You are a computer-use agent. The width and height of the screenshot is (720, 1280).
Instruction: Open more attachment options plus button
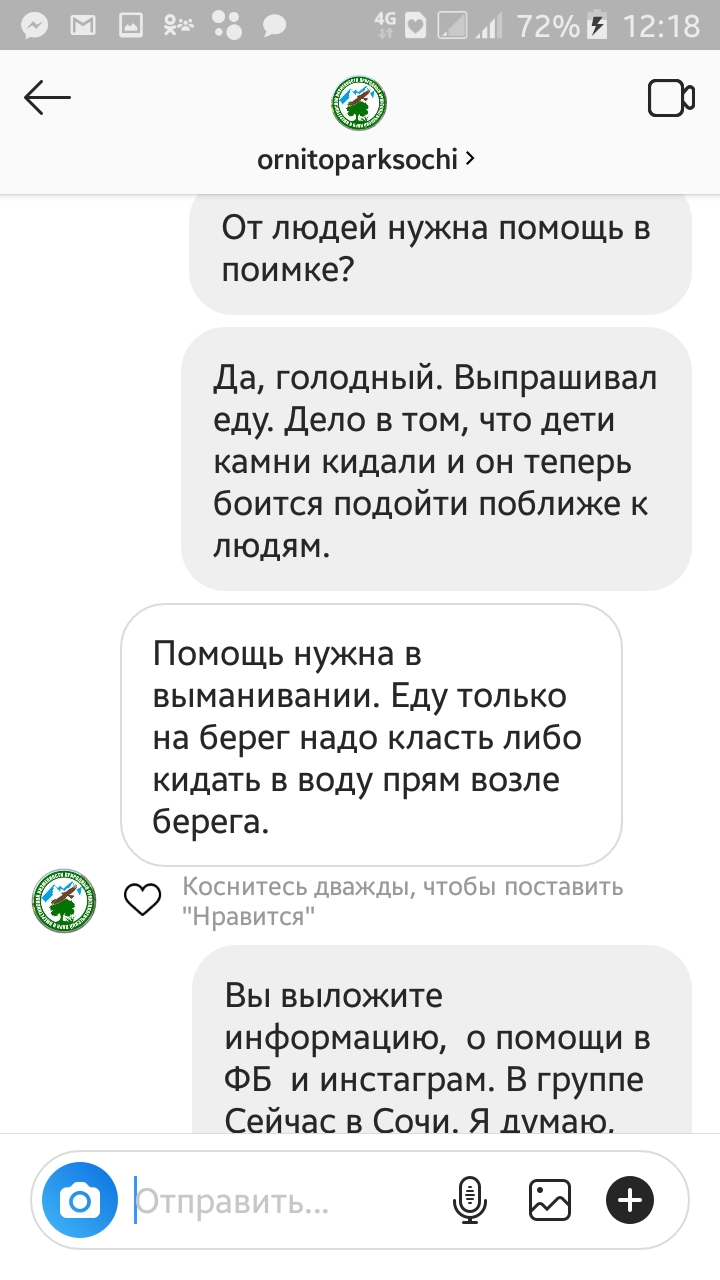pyautogui.click(x=630, y=1199)
